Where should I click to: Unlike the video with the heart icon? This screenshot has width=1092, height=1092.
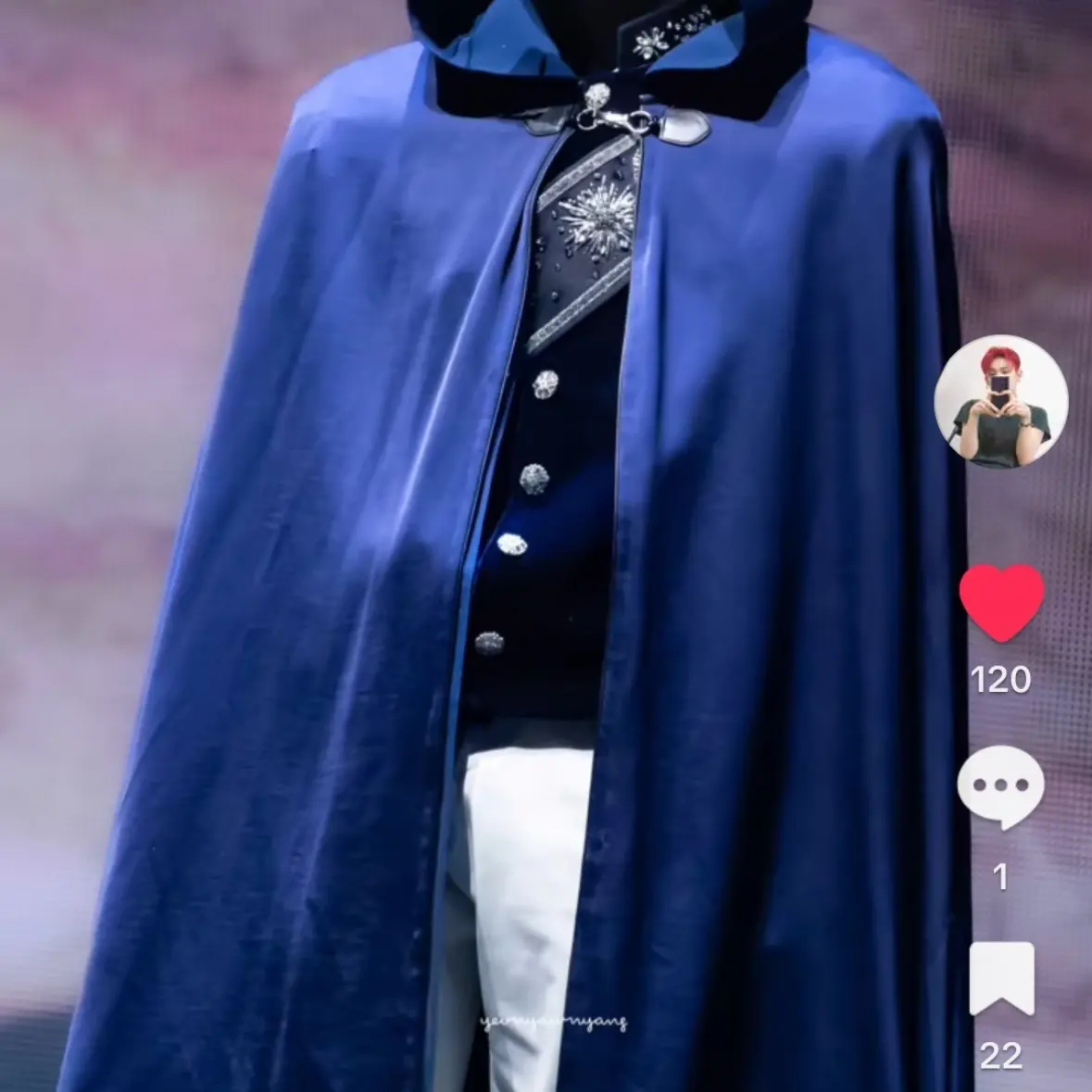coord(1000,604)
